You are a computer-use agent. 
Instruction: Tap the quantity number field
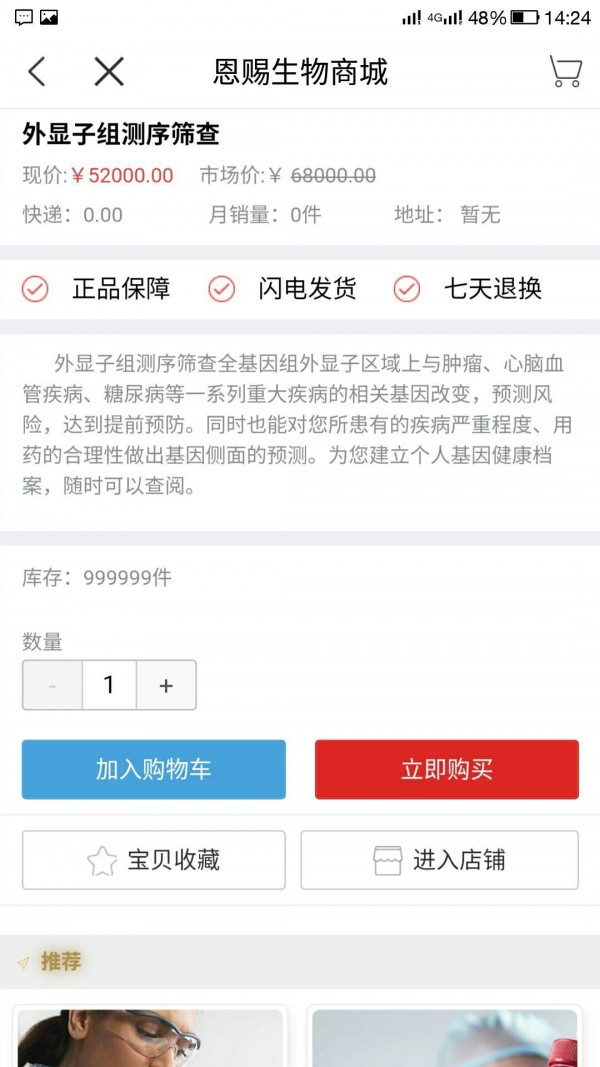[x=109, y=685]
